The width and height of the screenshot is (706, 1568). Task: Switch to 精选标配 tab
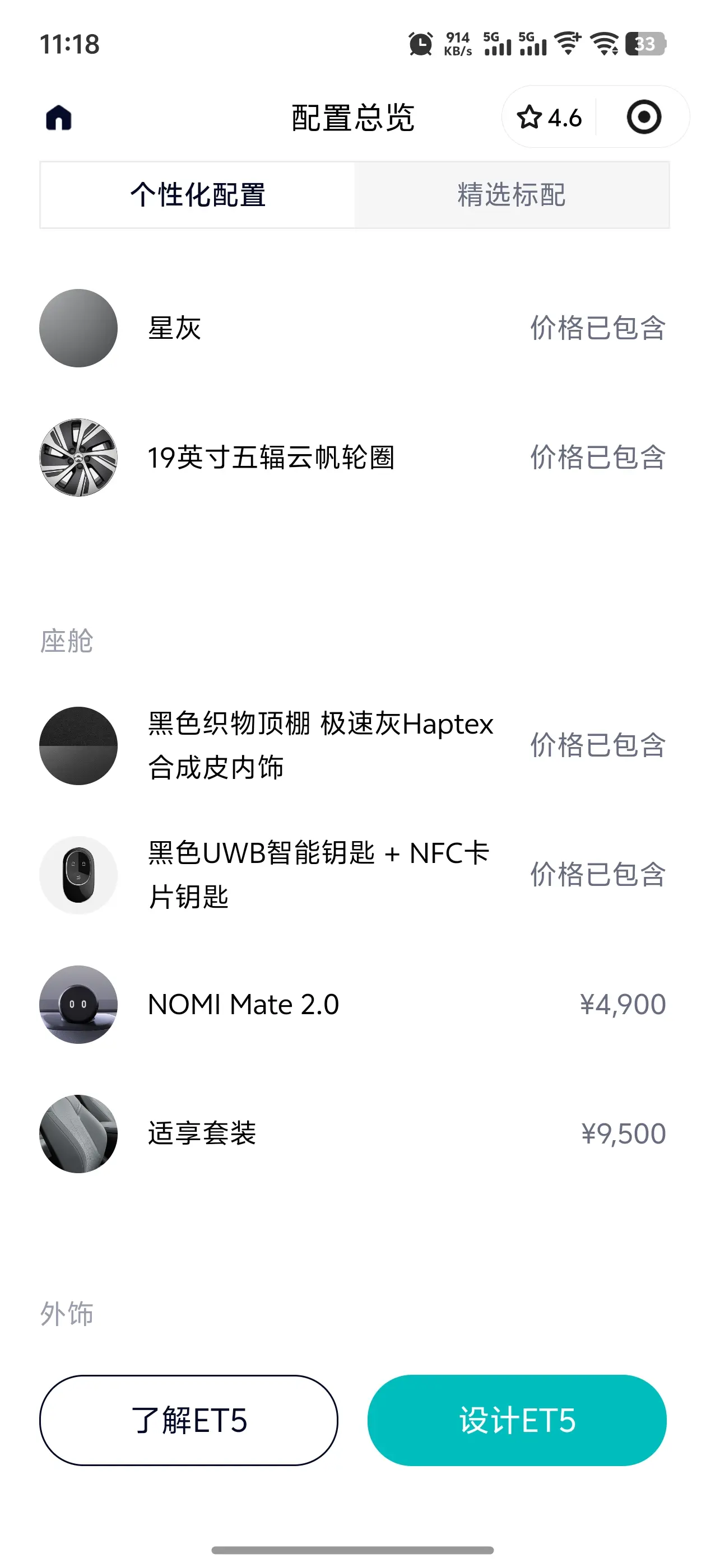coord(512,195)
